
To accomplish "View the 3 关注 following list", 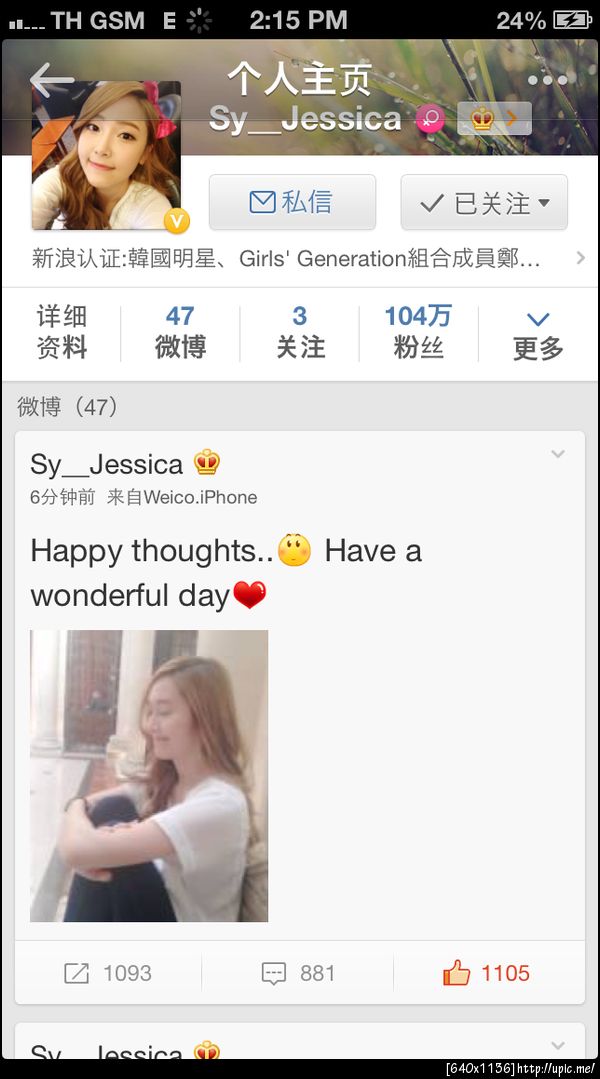I will (x=300, y=332).
